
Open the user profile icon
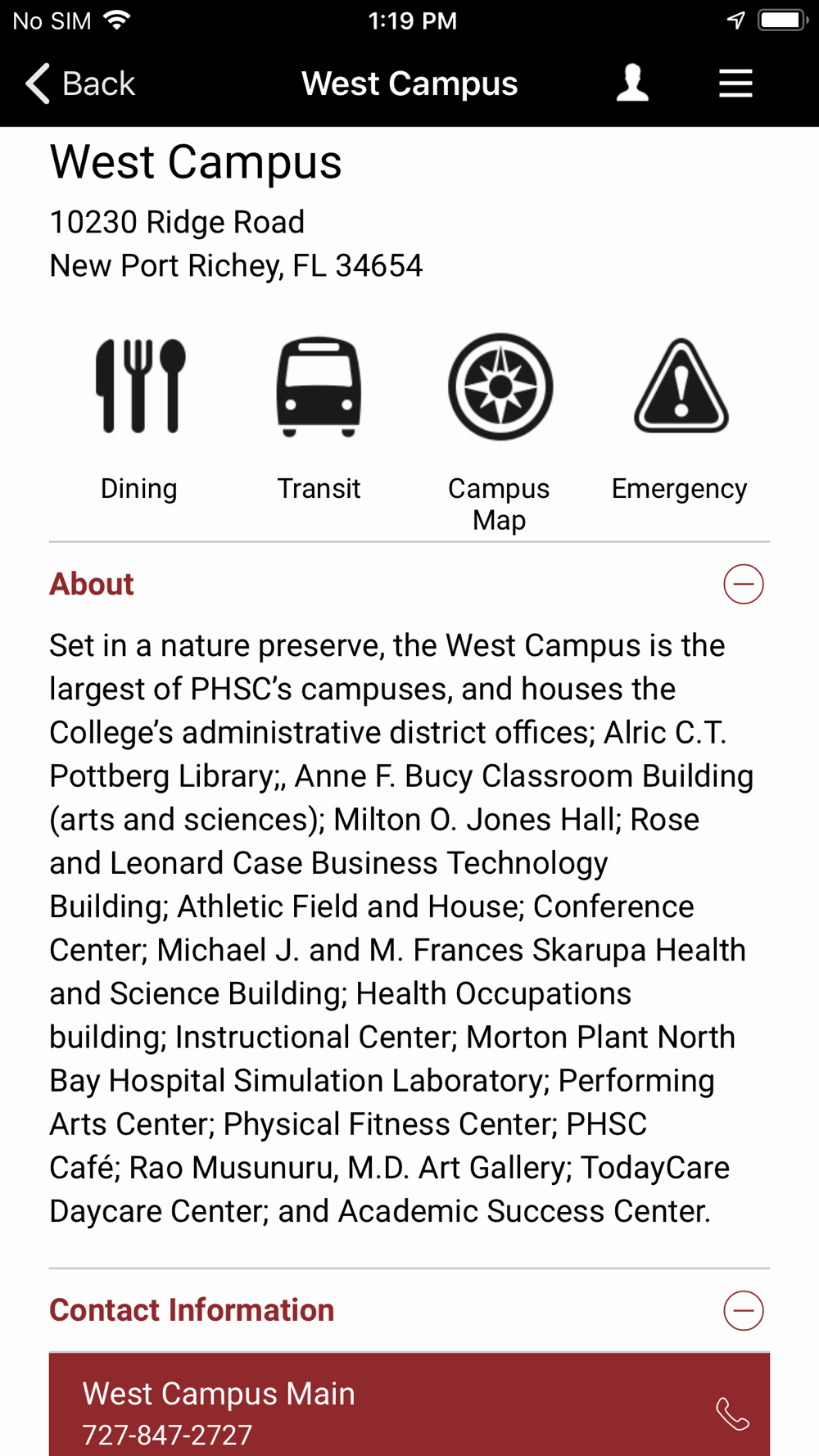632,84
